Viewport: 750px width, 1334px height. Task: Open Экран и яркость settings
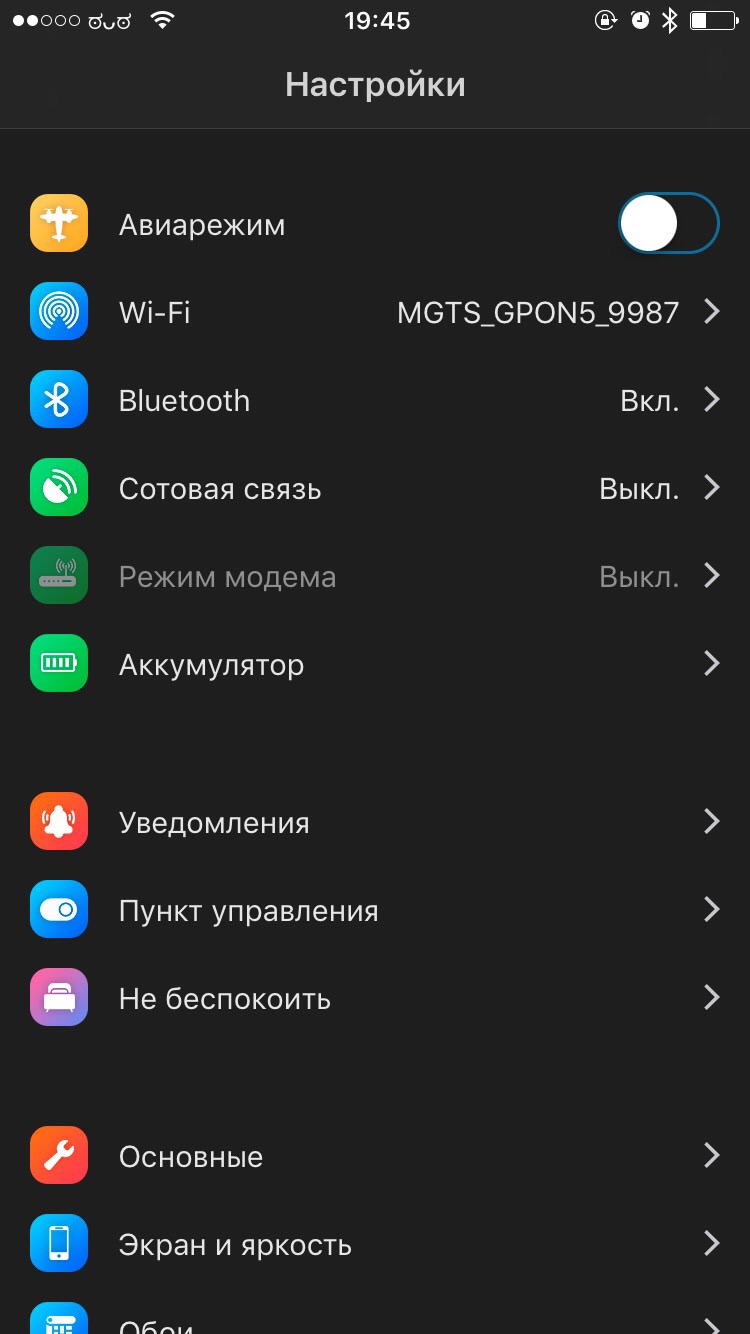point(375,1244)
